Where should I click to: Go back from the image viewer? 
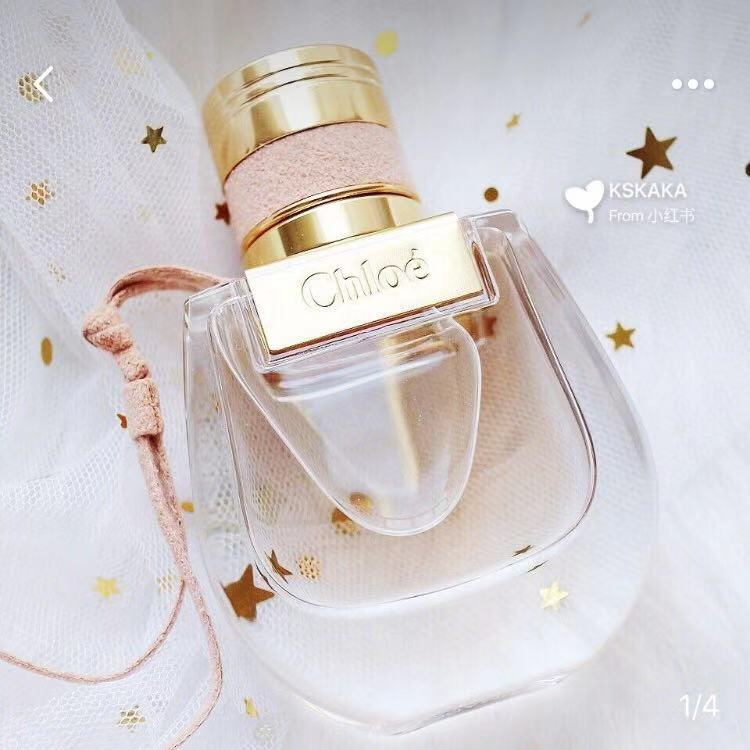point(44,84)
